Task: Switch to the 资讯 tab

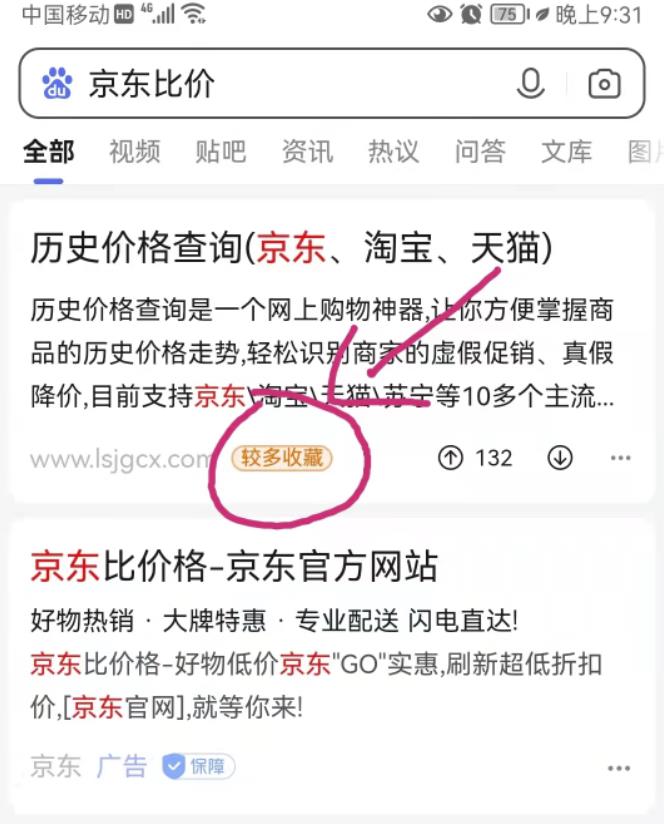Action: [x=307, y=152]
